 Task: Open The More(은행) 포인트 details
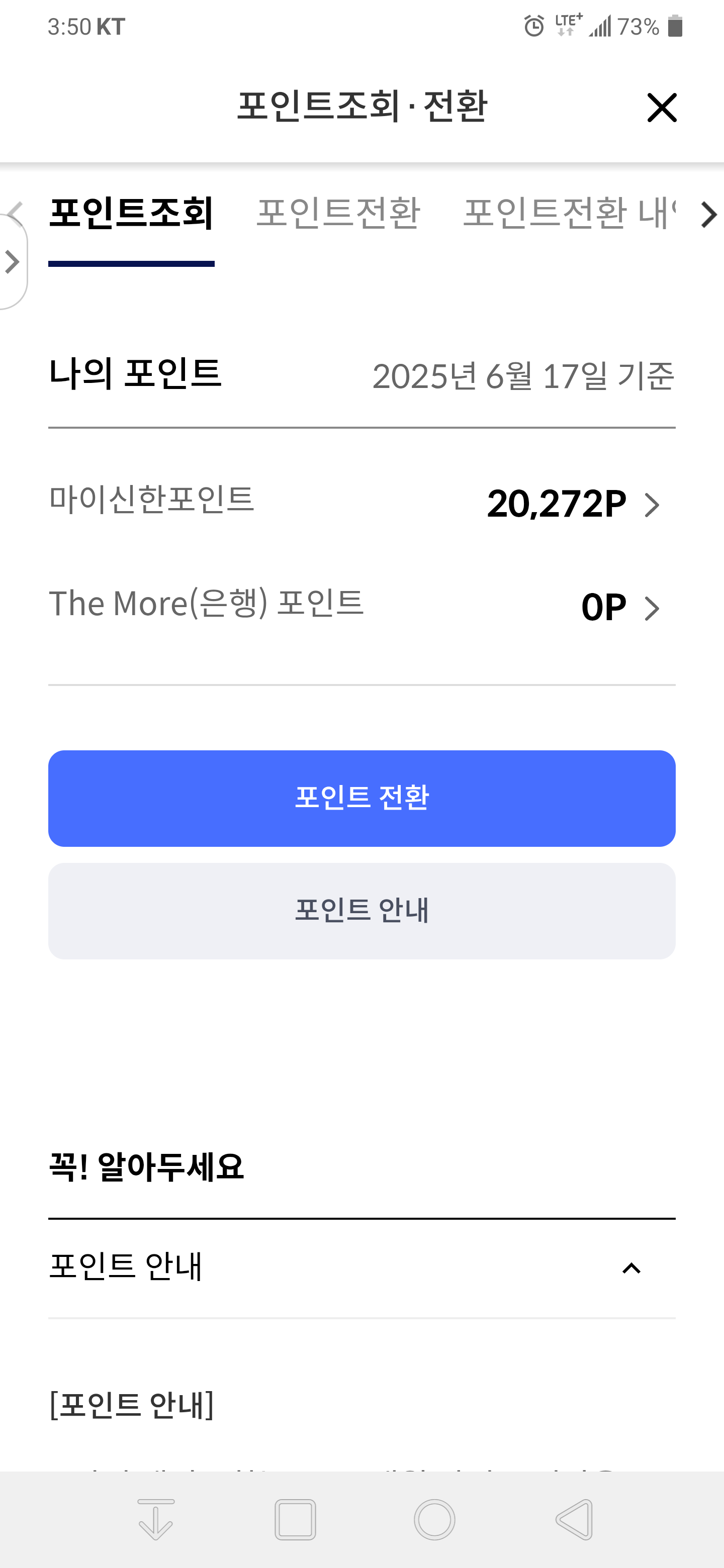[361, 607]
